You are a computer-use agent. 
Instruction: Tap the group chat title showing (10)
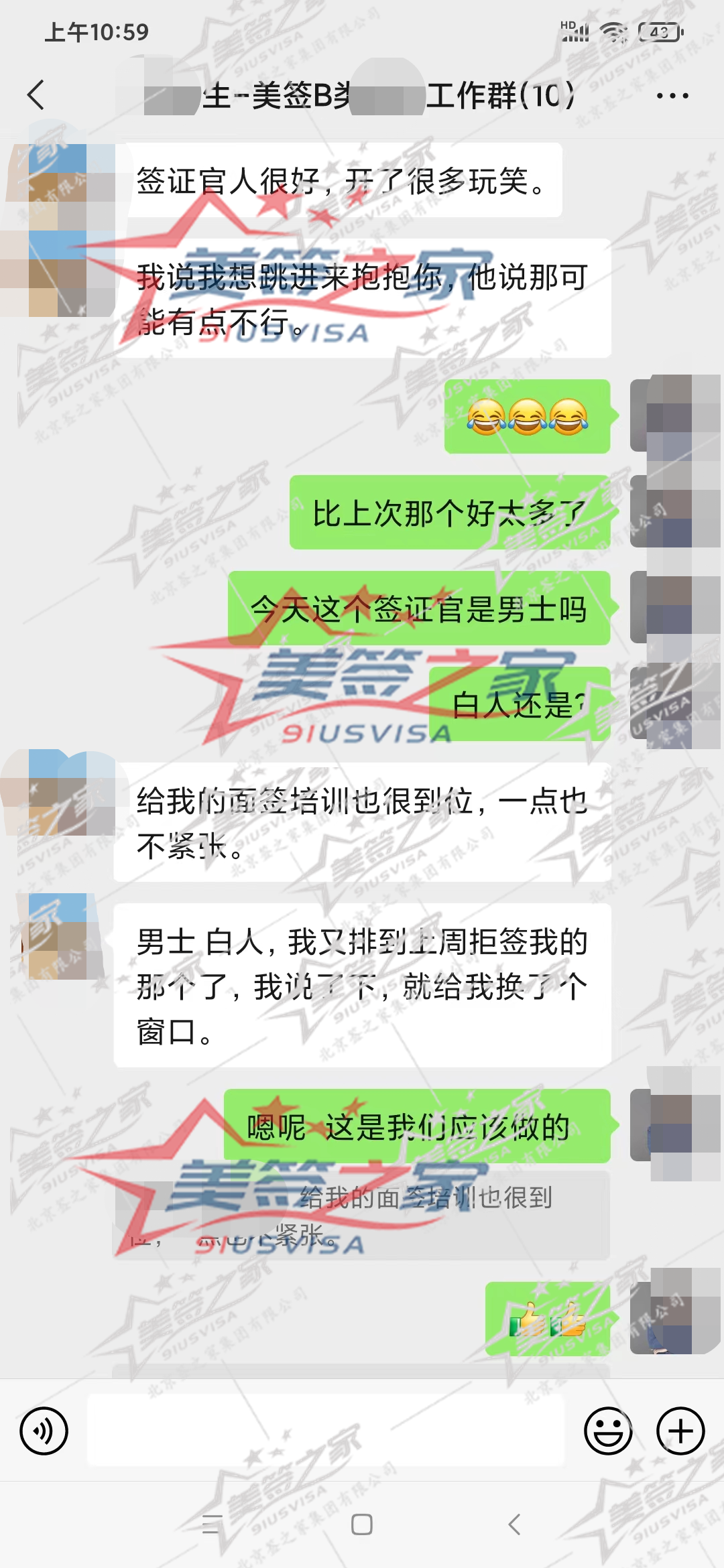pyautogui.click(x=362, y=95)
